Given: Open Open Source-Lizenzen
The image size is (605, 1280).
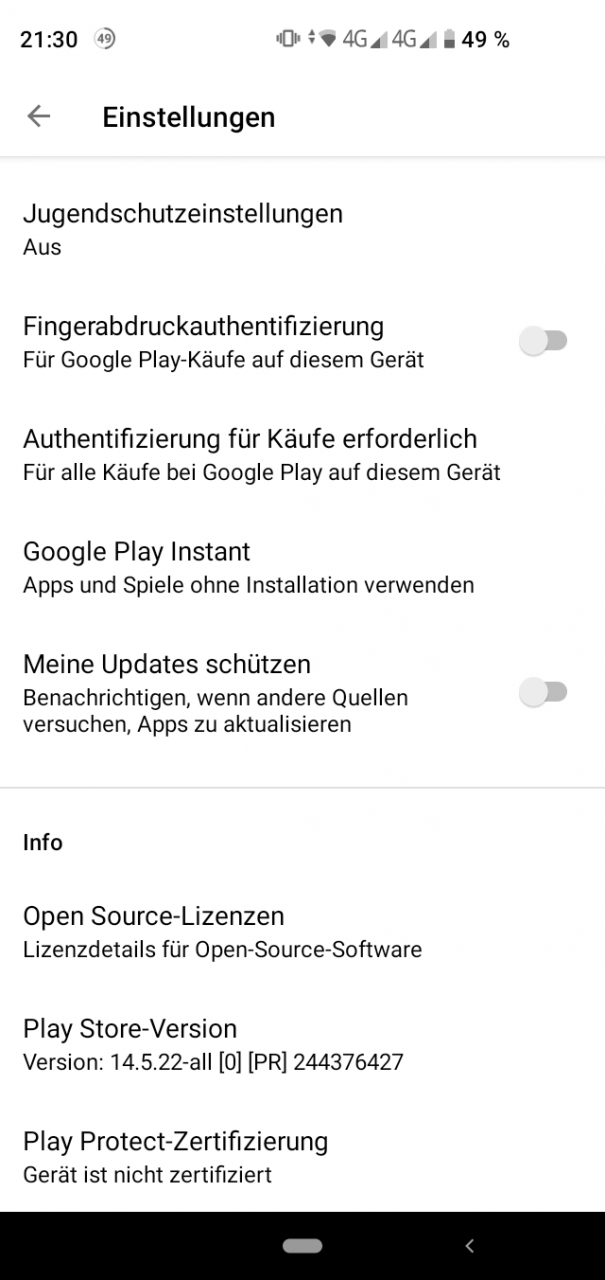Looking at the screenshot, I should coord(302,932).
